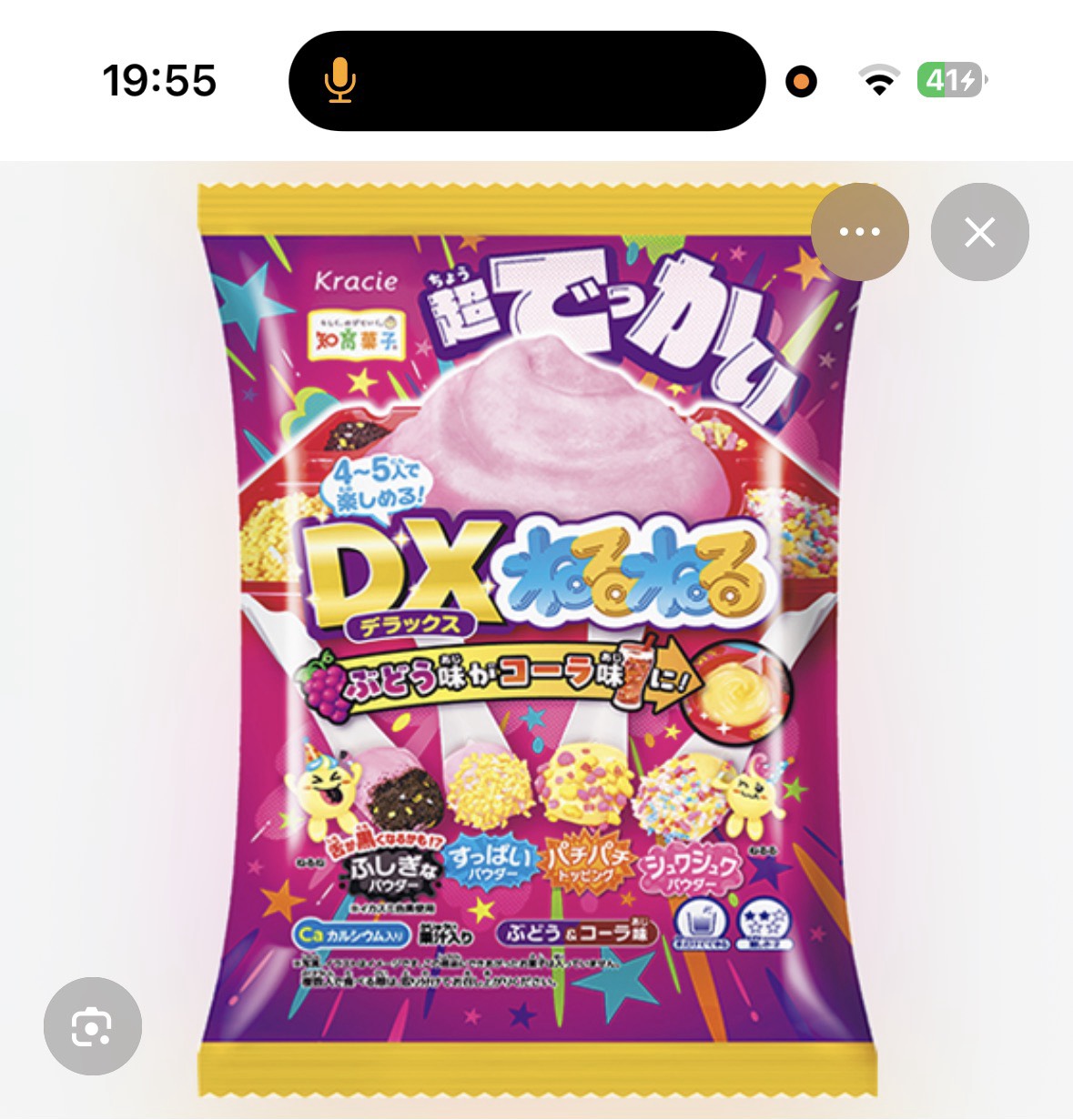Tap the clock showing 19:55
Image resolution: width=1073 pixels, height=1120 pixels.
(160, 82)
